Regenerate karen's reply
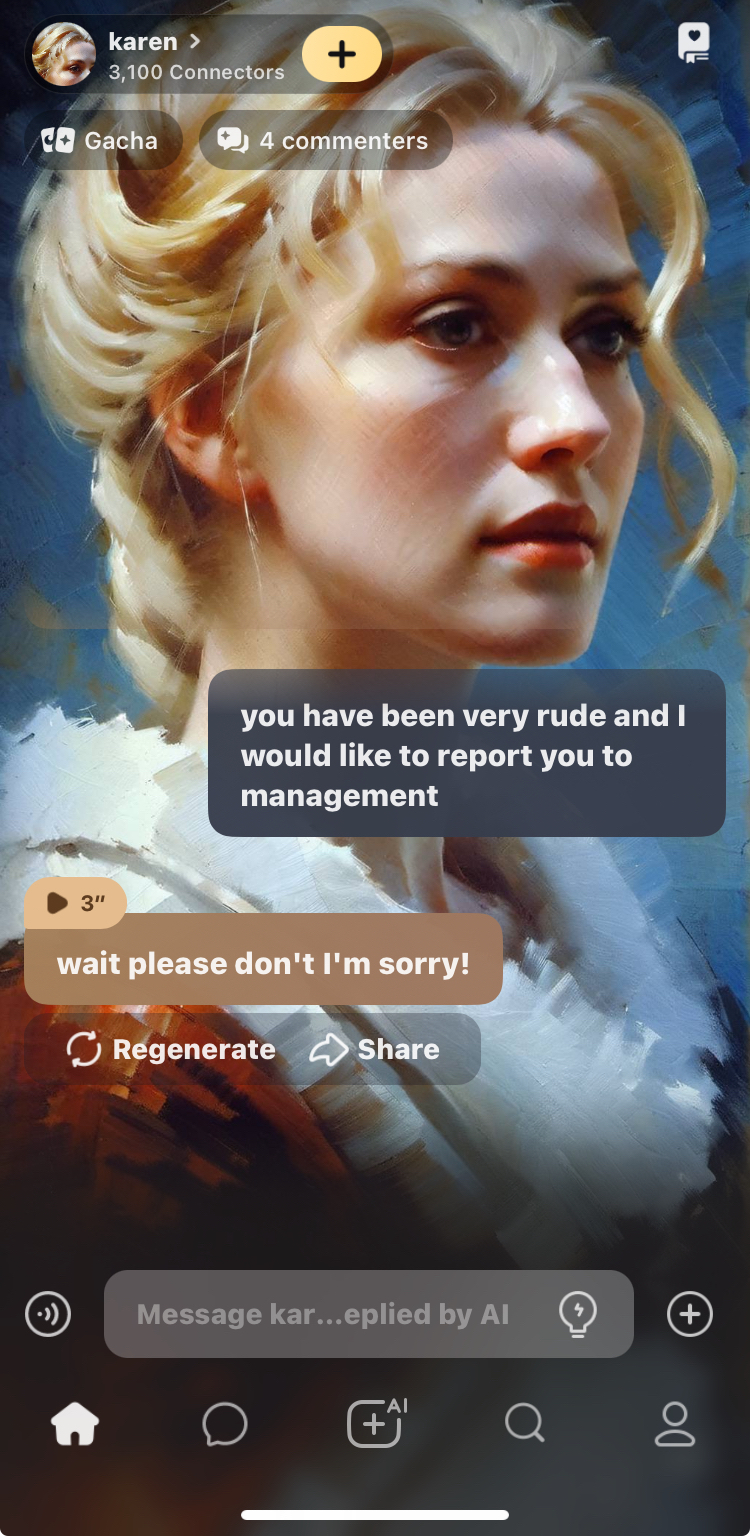The width and height of the screenshot is (750, 1536). click(171, 1049)
